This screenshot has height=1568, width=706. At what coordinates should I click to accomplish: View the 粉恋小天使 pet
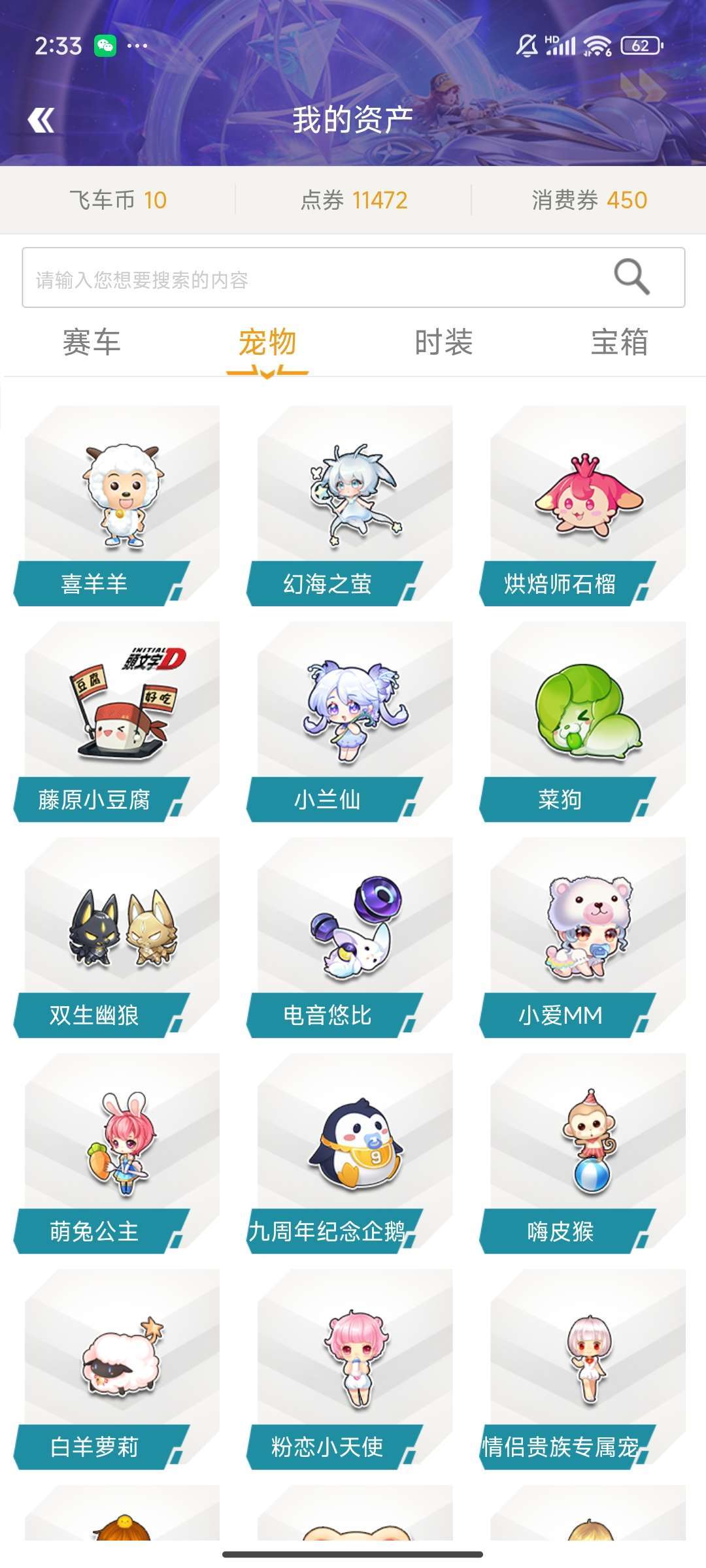click(x=350, y=1369)
